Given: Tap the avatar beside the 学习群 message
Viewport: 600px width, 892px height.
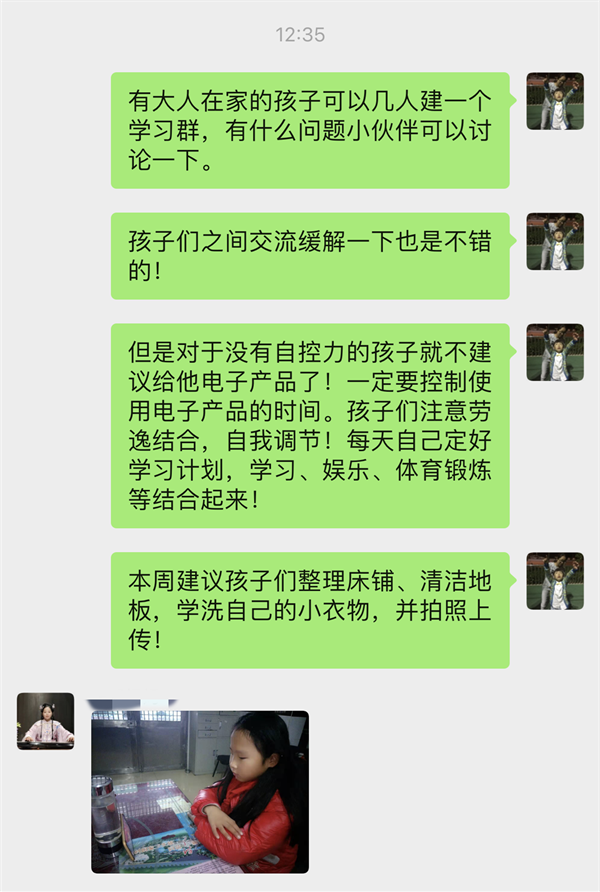Looking at the screenshot, I should [555, 101].
